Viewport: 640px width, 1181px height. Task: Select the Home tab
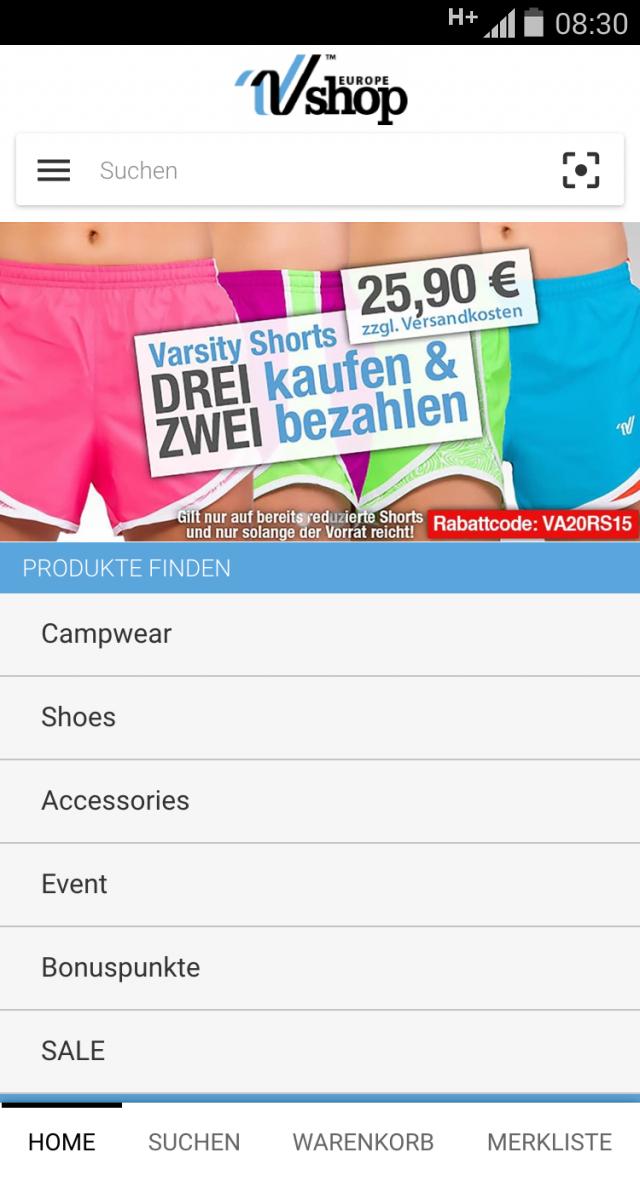(x=62, y=1142)
